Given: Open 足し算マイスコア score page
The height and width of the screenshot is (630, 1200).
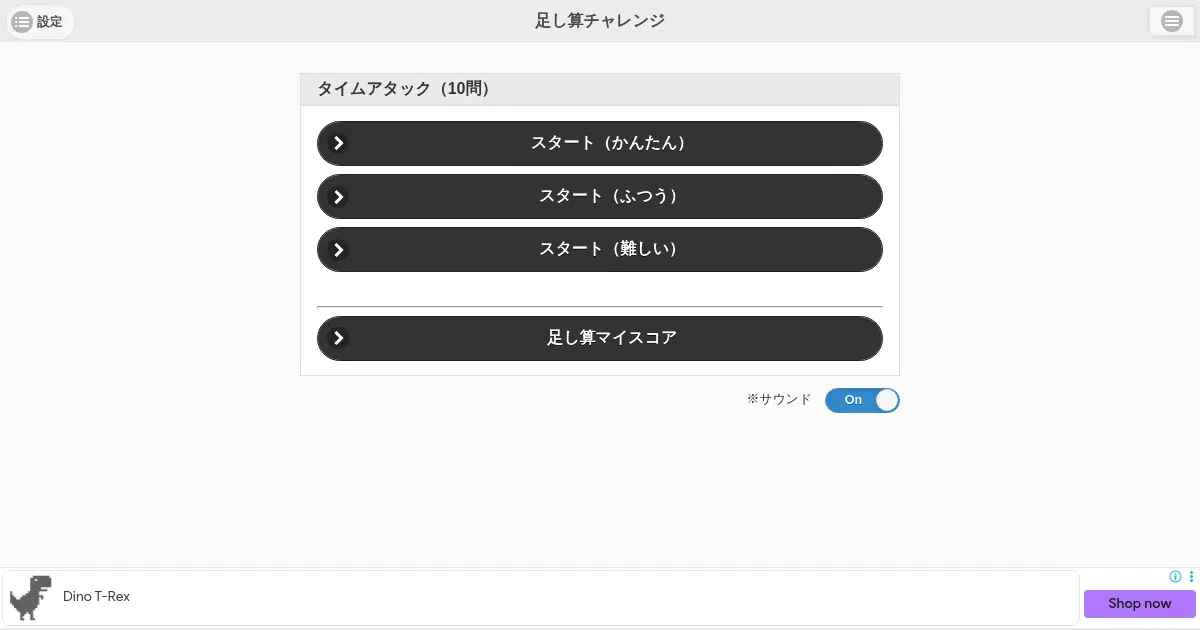Looking at the screenshot, I should 600,338.
